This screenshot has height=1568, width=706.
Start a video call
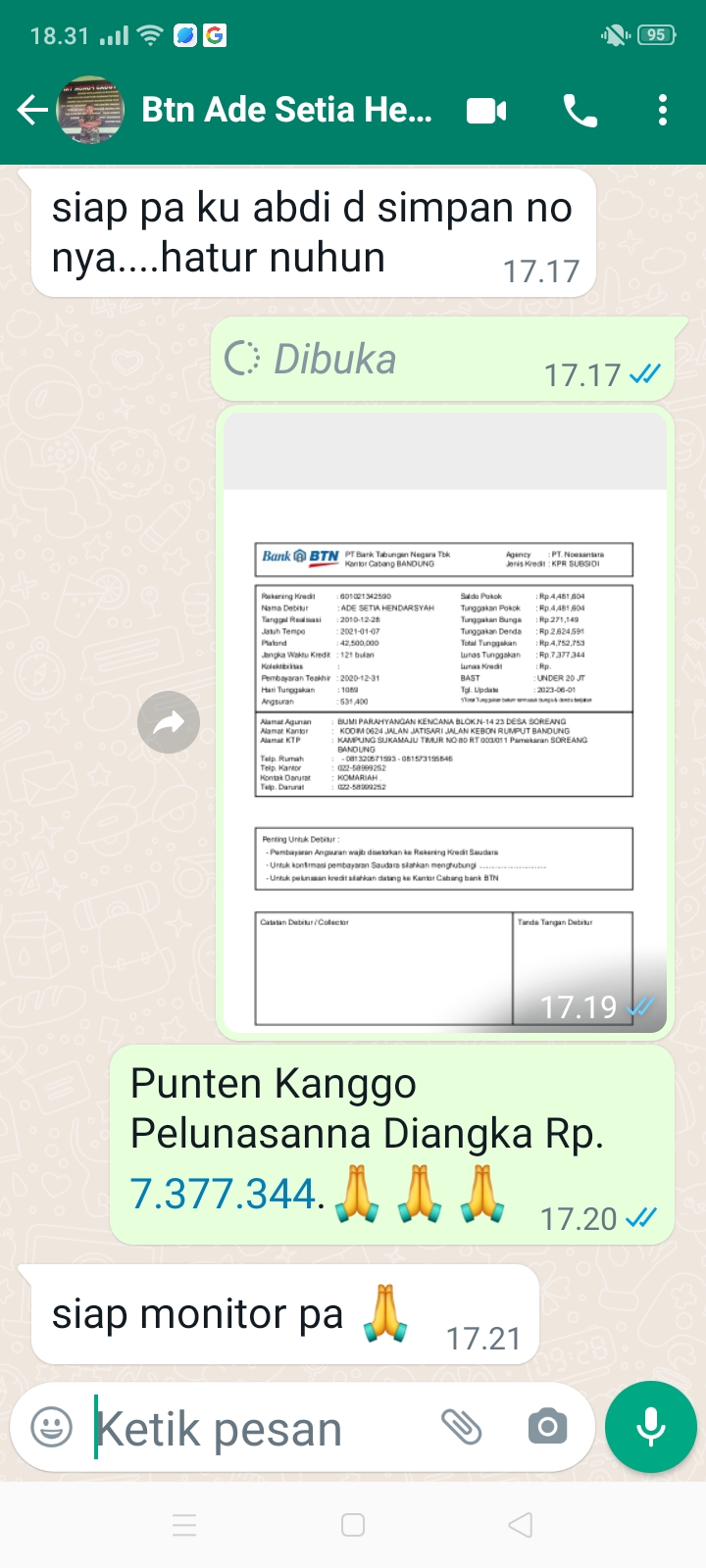tap(485, 111)
